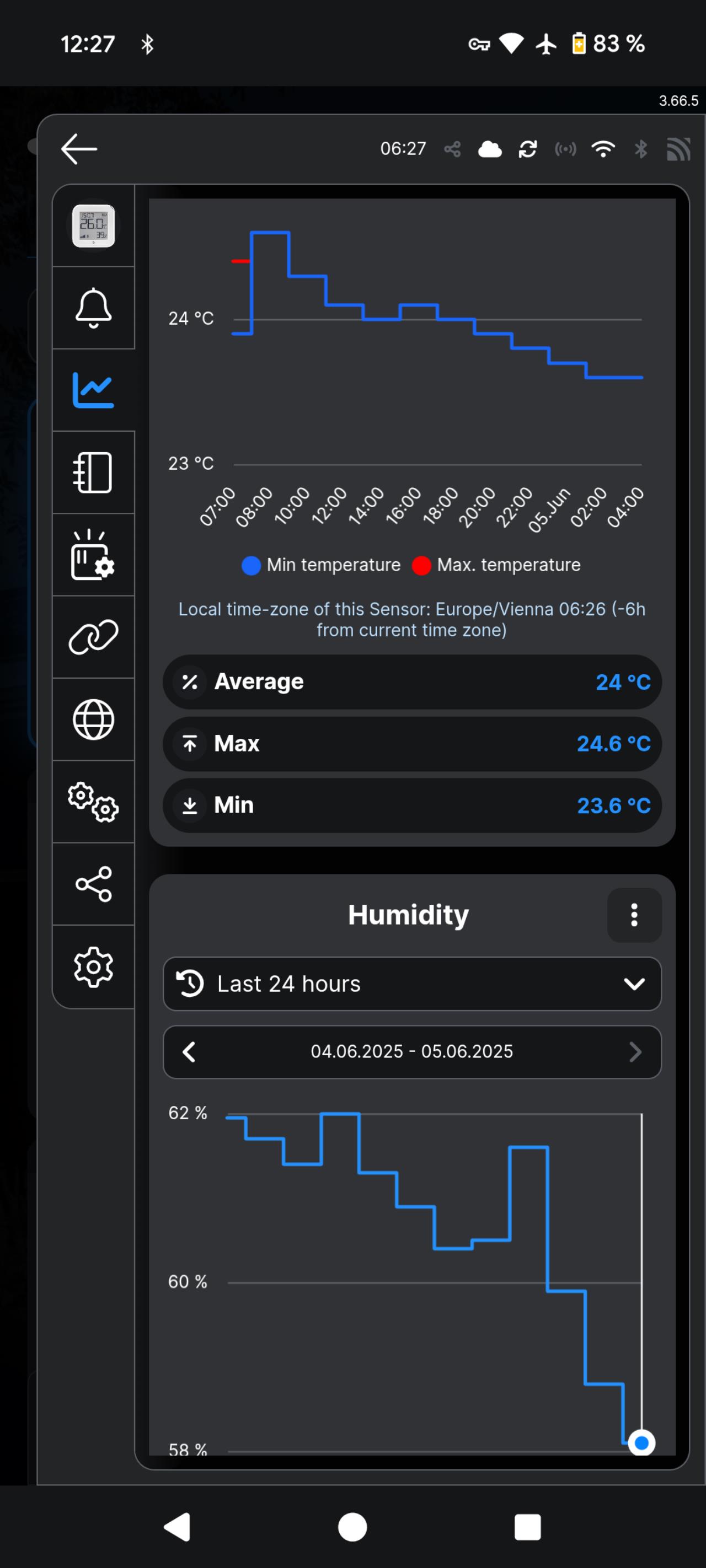This screenshot has width=706, height=1568.
Task: Go to next date range
Action: click(x=635, y=1052)
